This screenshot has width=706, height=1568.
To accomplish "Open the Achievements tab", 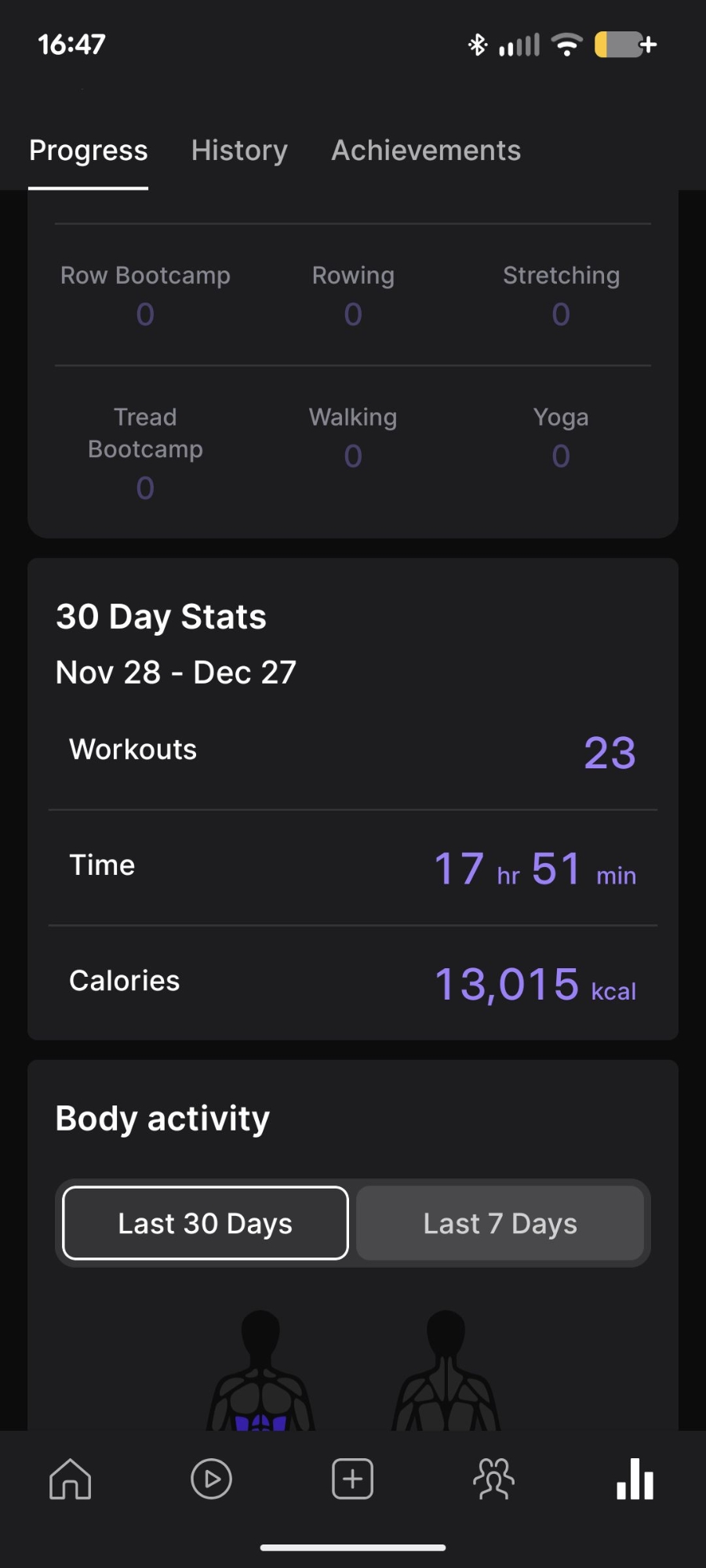I will pos(426,151).
